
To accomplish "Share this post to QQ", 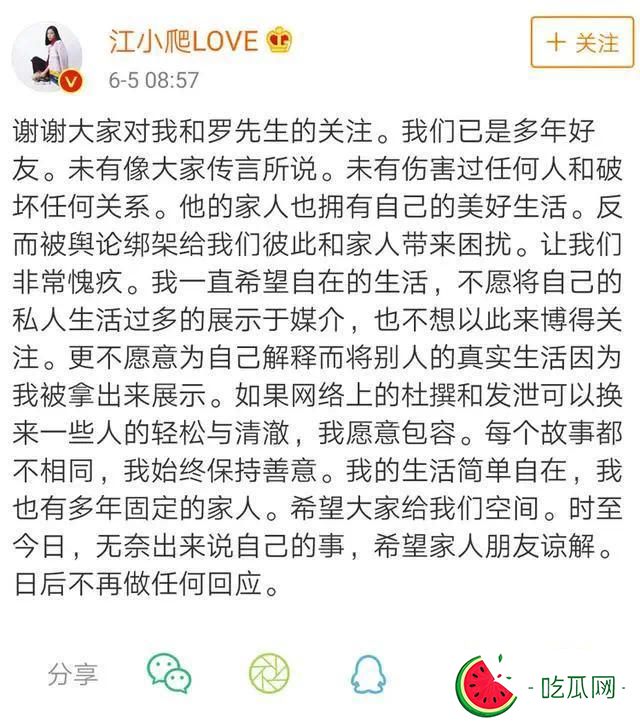I will tap(368, 675).
